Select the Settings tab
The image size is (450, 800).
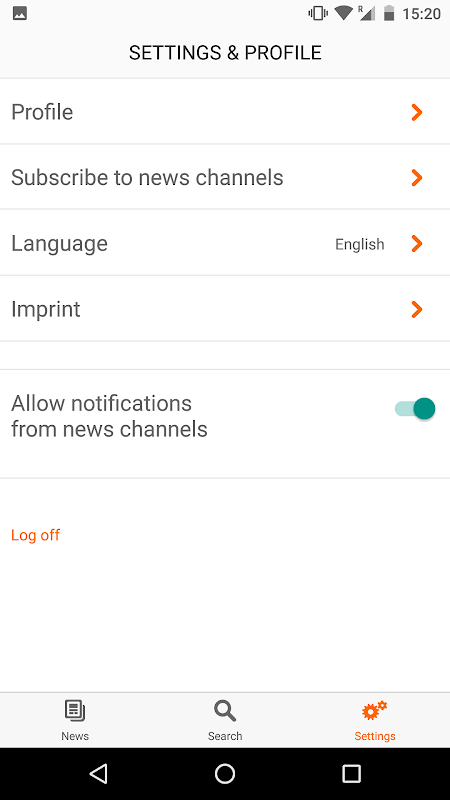(x=375, y=720)
